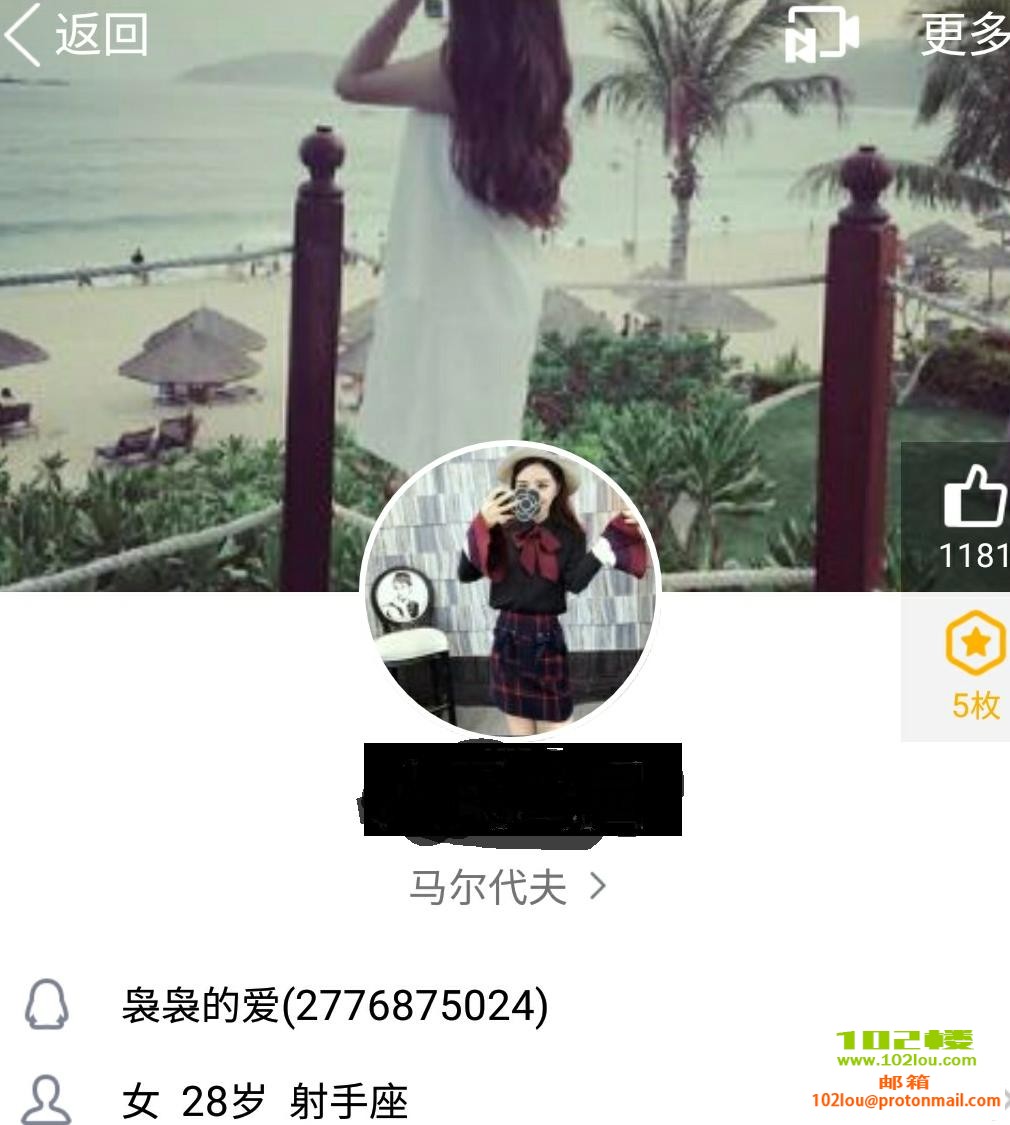Go back with the 返回 button
The image size is (1010, 1125).
click(76, 35)
